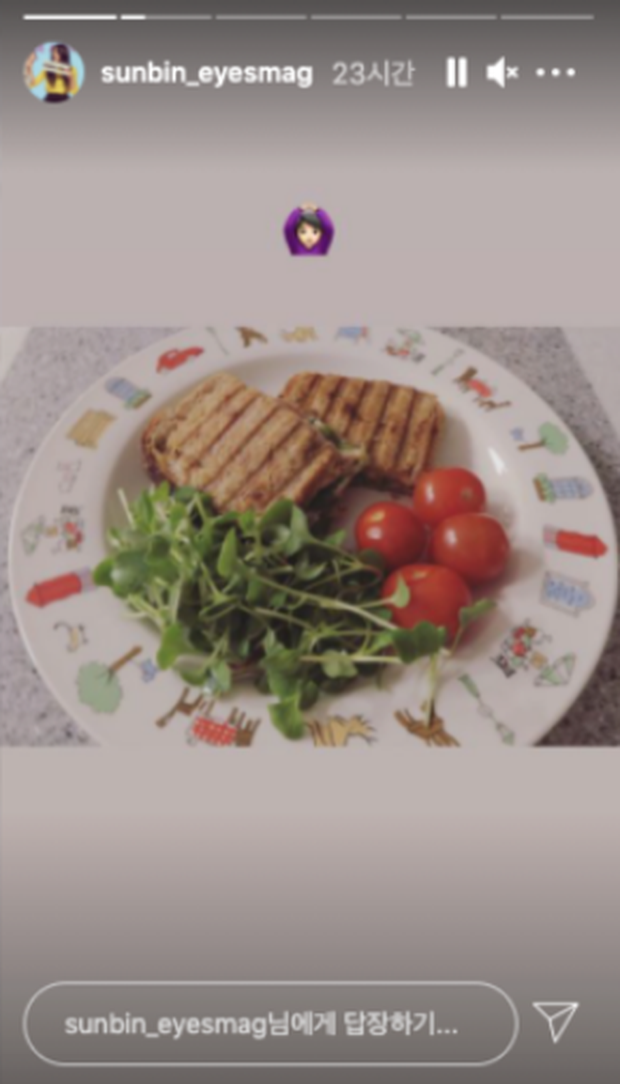Open the three-dot more options menu

(554, 72)
